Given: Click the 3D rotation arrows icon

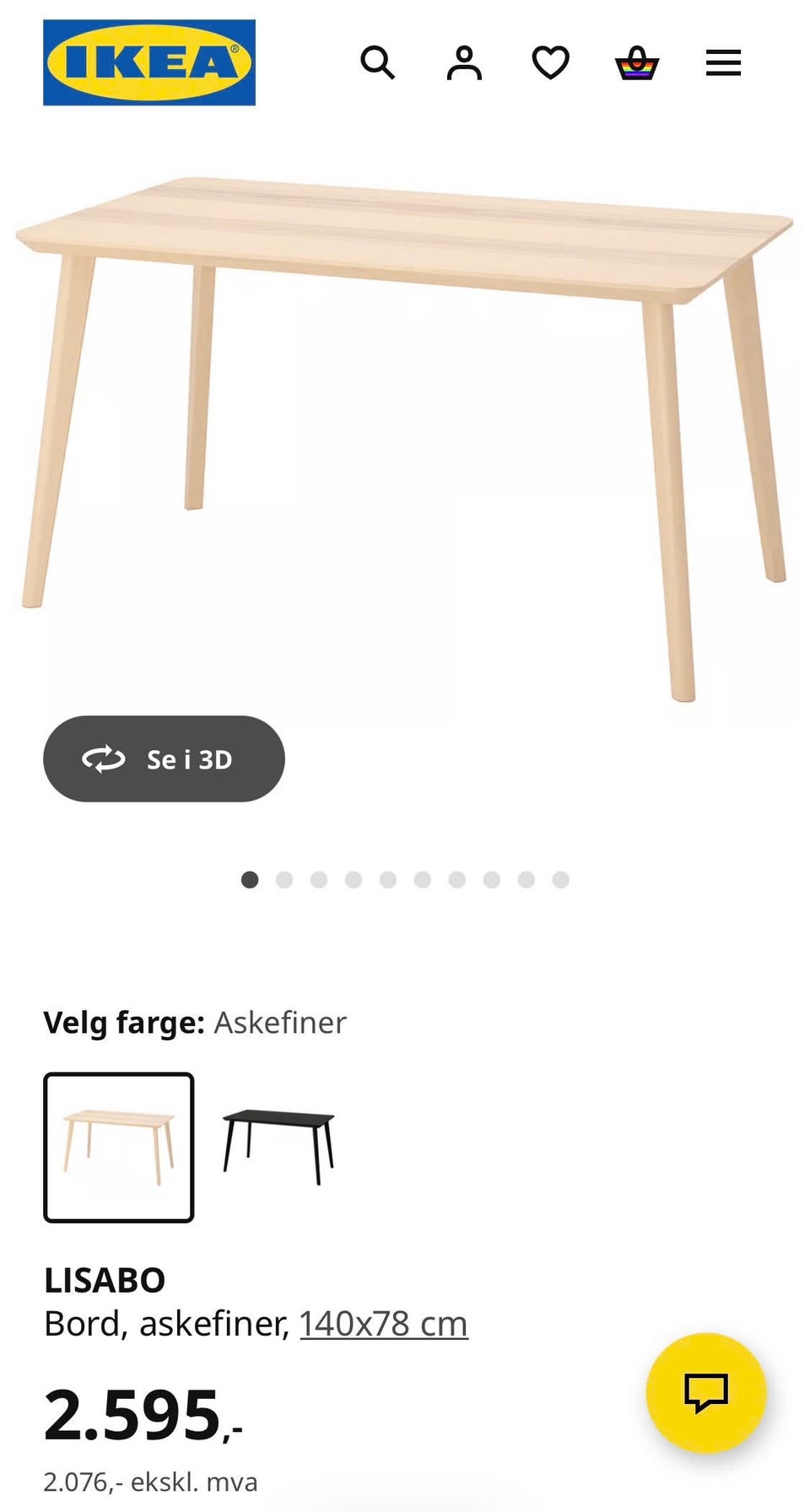Looking at the screenshot, I should coord(101,759).
